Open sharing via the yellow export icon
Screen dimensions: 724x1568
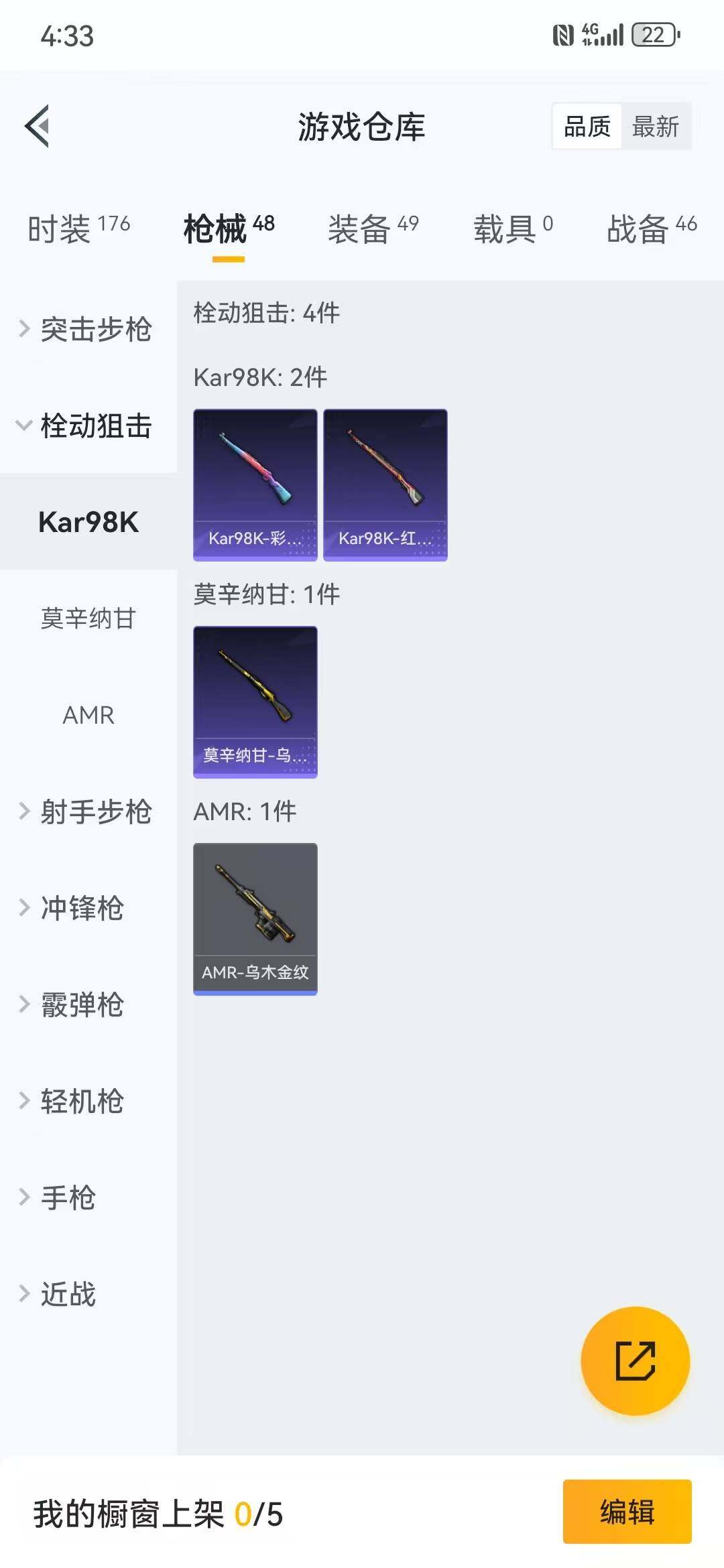(x=635, y=1360)
